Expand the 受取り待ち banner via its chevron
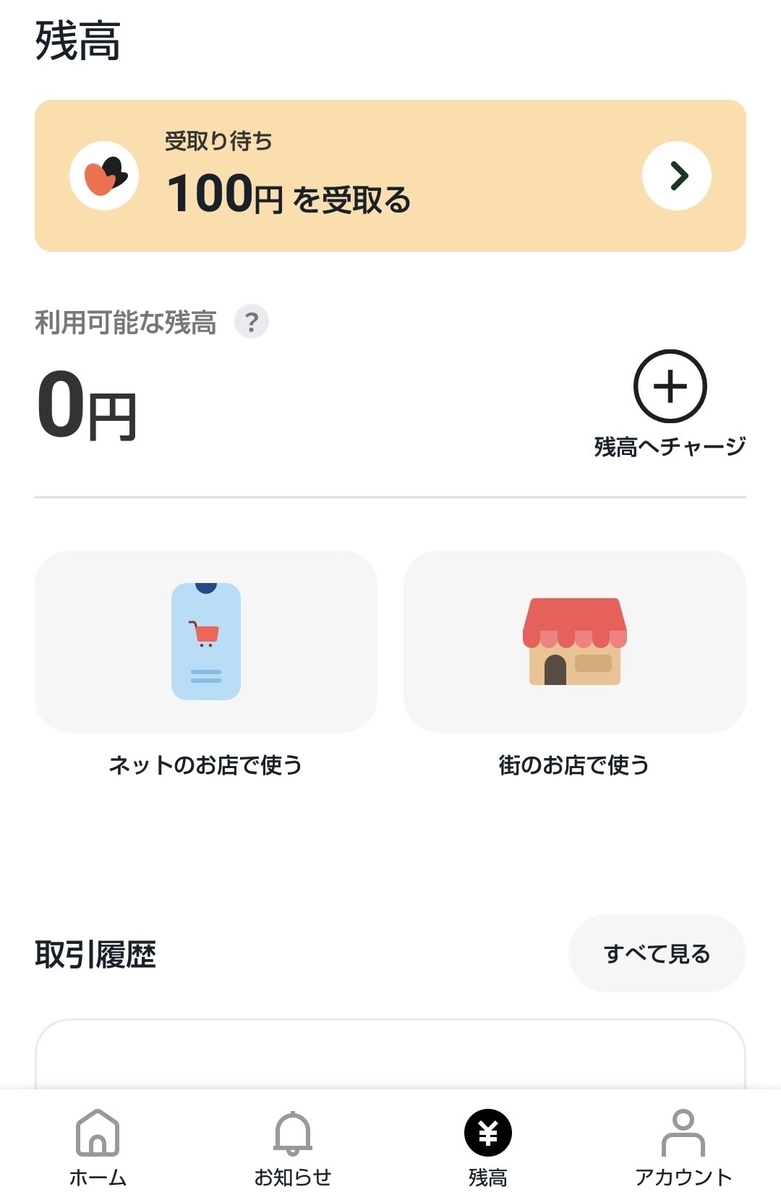Viewport: 781px width, 1200px height. 676,174
